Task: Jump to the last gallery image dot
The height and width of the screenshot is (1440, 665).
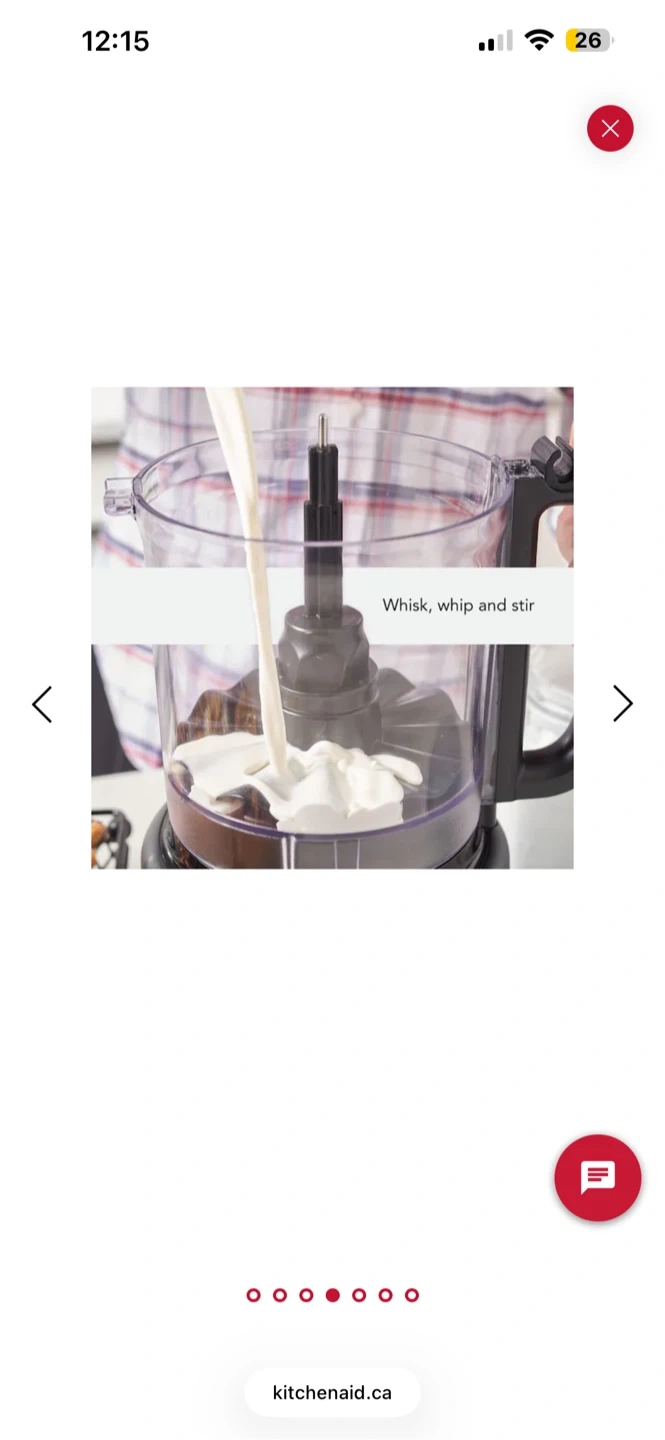Action: click(412, 1295)
